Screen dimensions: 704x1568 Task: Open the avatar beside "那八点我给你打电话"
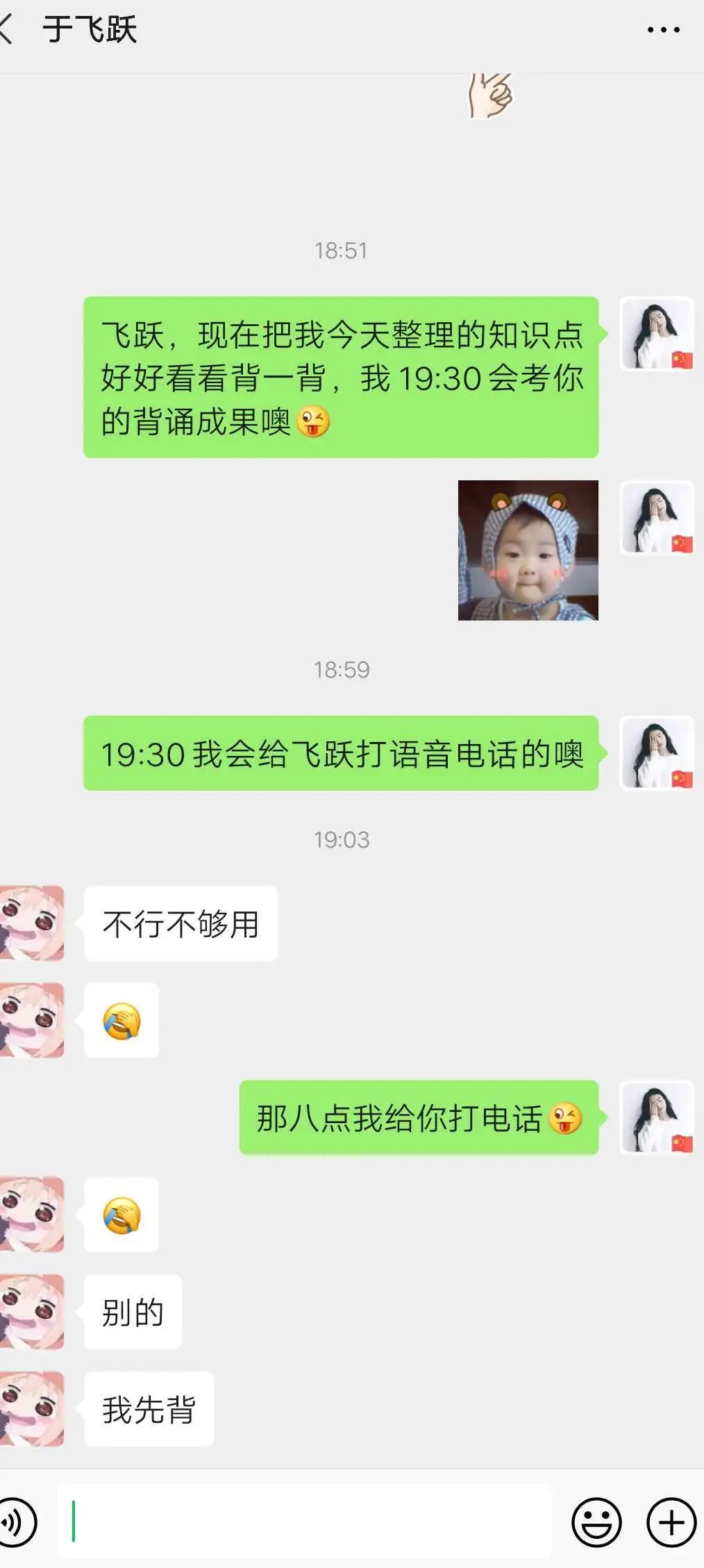657,1117
